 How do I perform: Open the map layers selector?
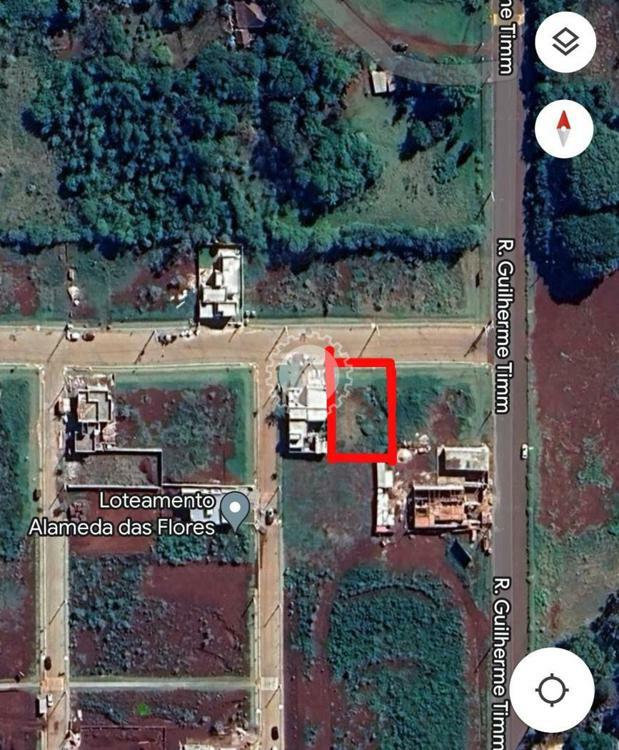565,42
